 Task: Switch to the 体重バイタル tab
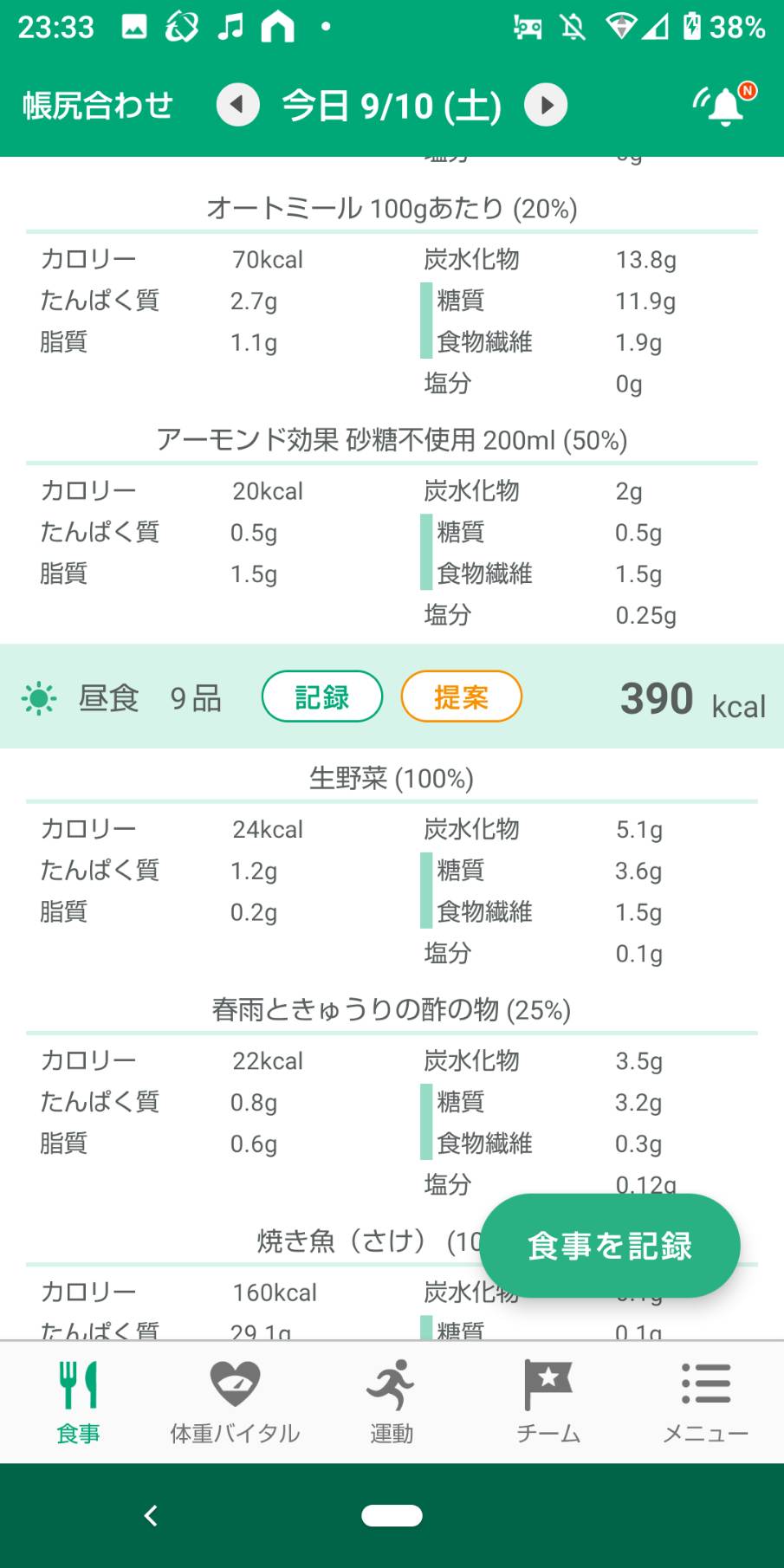click(235, 1403)
